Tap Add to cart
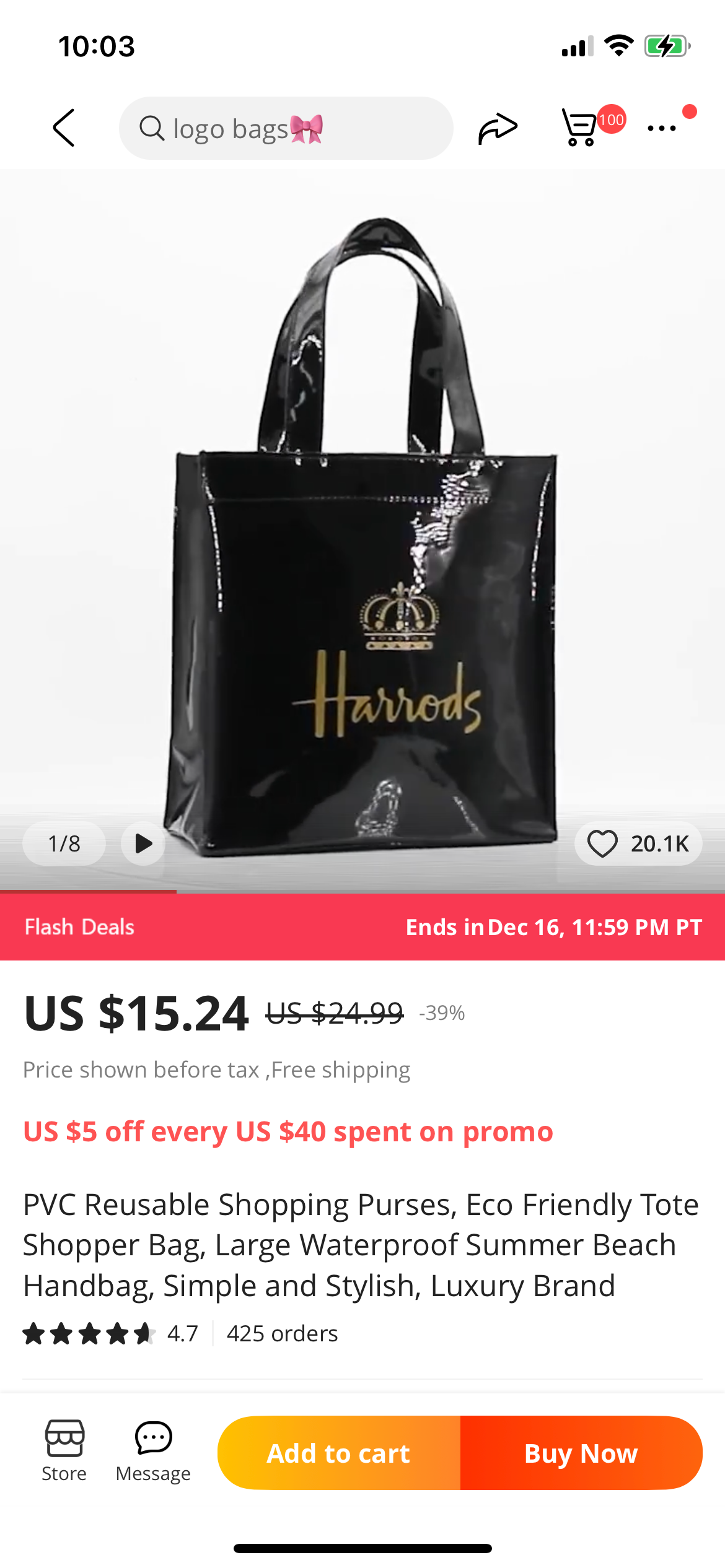Image resolution: width=725 pixels, height=1568 pixels. point(339,1453)
